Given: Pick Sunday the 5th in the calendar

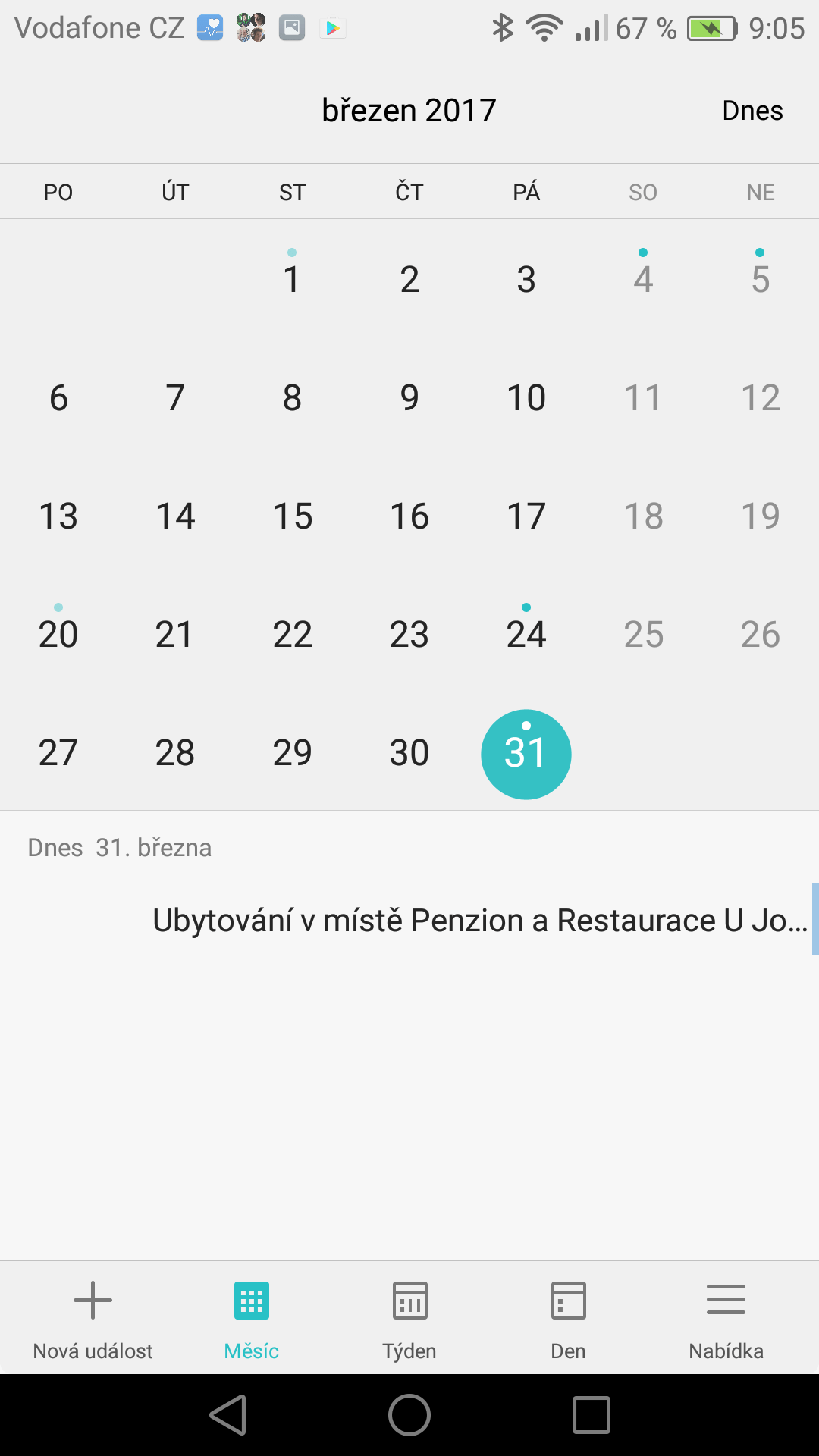Looking at the screenshot, I should pyautogui.click(x=761, y=279).
